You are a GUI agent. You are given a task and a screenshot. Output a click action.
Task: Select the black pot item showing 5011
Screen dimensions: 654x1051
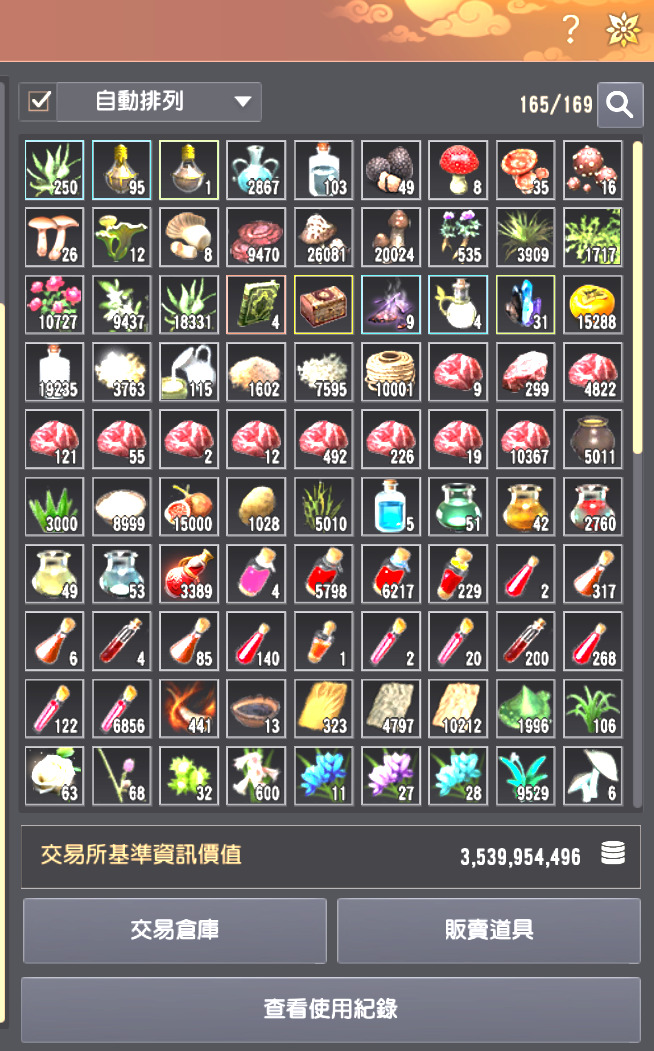click(592, 439)
